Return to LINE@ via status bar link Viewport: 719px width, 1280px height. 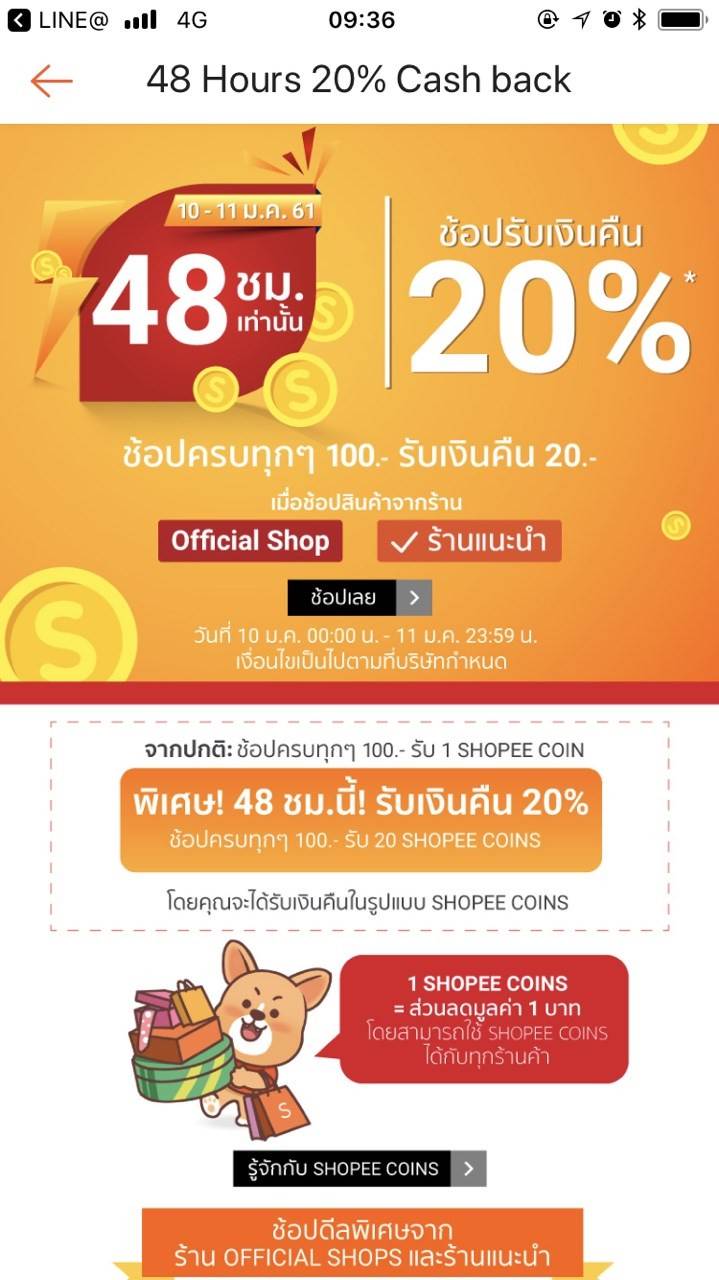pos(58,19)
